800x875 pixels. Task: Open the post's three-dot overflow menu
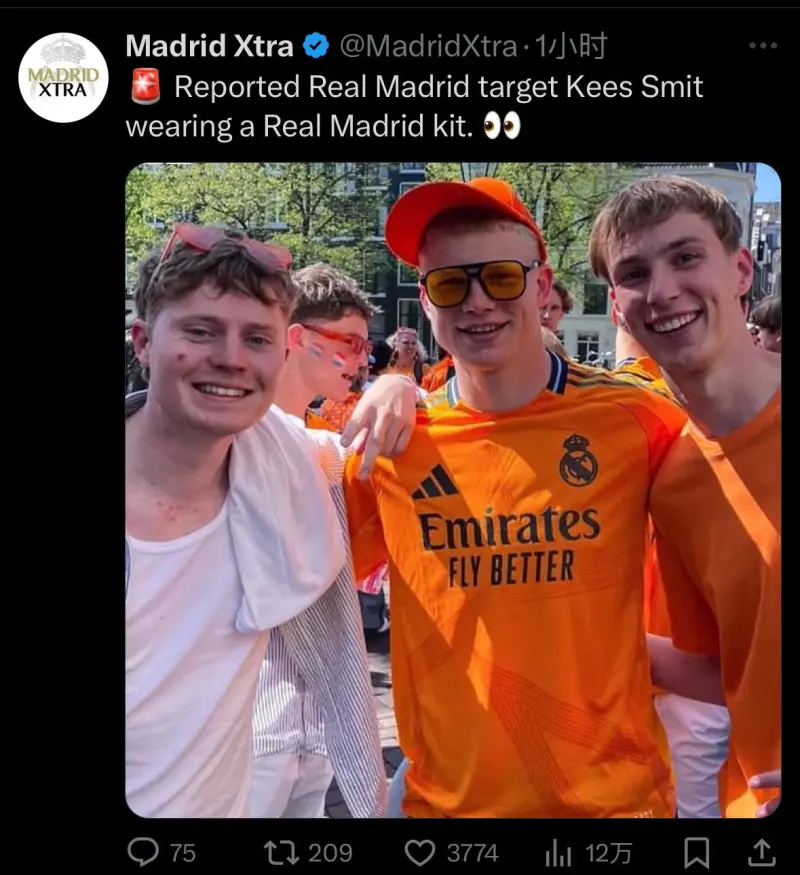(x=762, y=46)
